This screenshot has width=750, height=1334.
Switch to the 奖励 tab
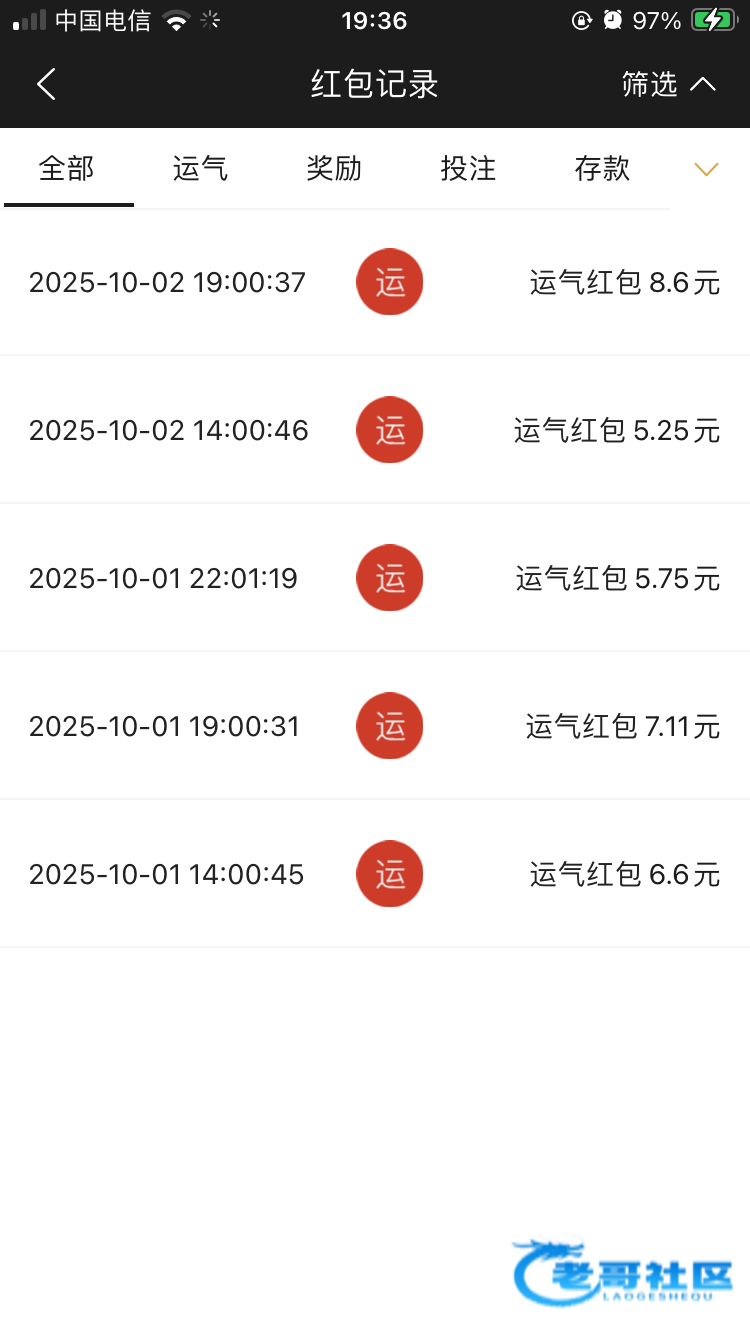[334, 169]
